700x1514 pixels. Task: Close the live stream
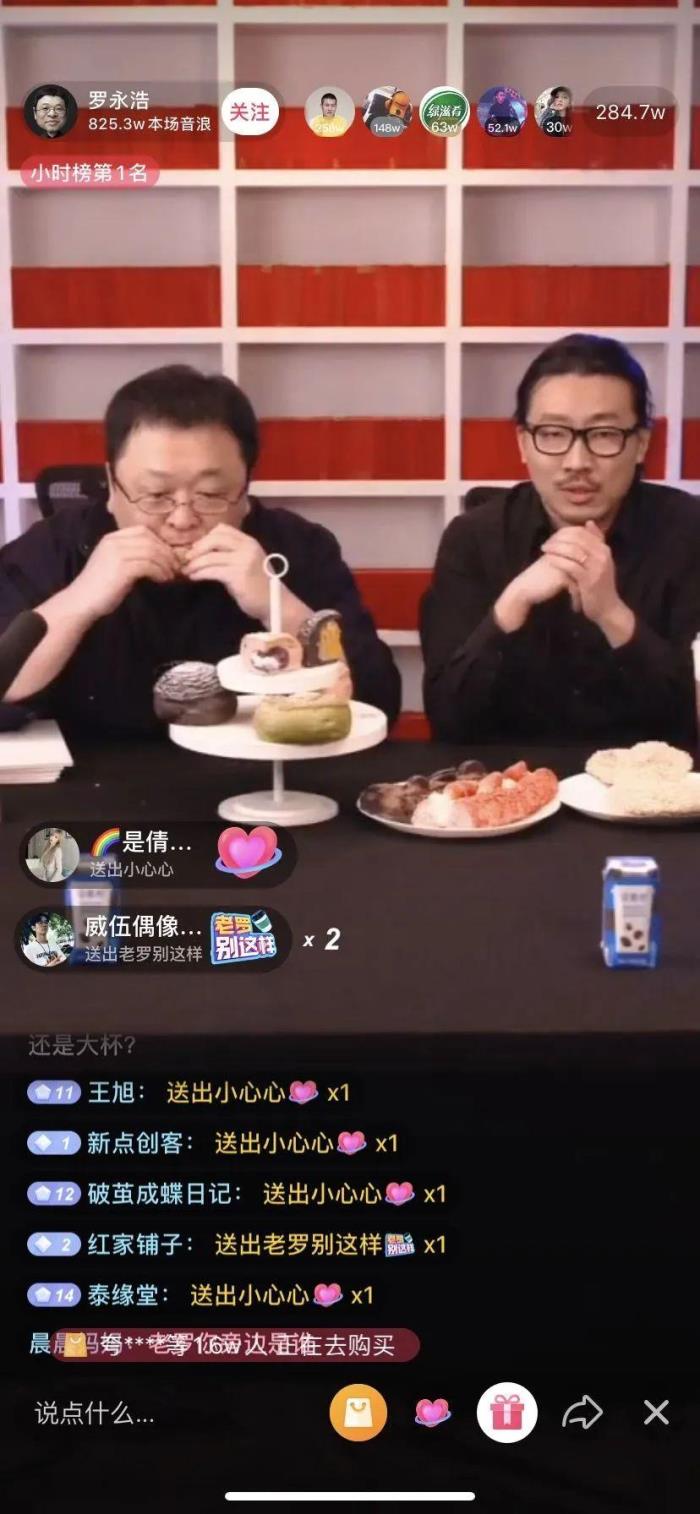pyautogui.click(x=656, y=1412)
